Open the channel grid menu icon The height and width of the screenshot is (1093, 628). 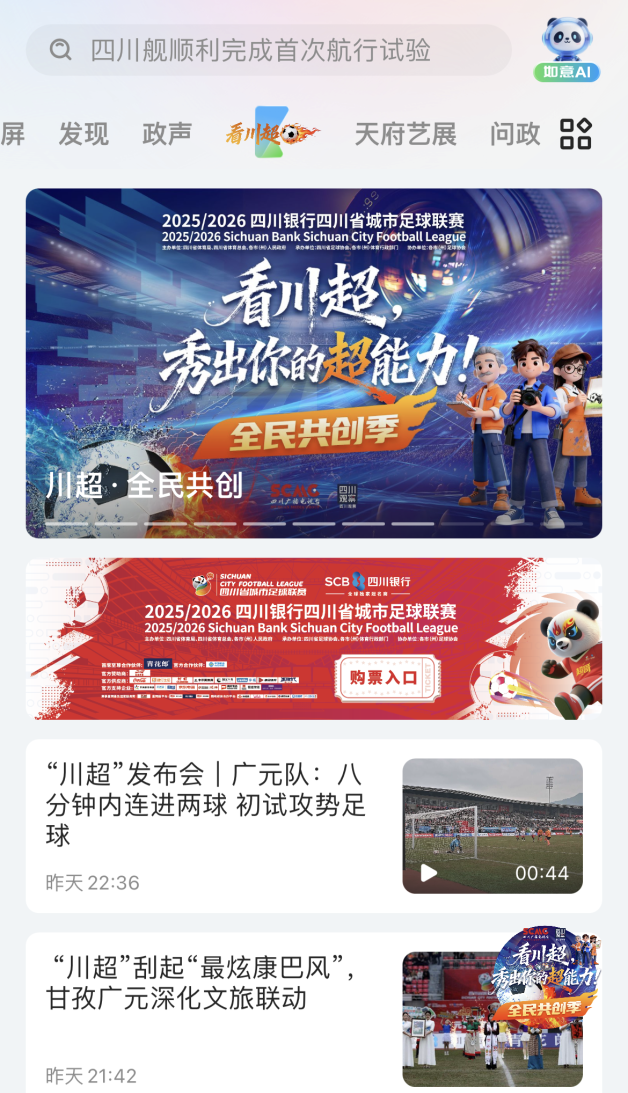576,134
